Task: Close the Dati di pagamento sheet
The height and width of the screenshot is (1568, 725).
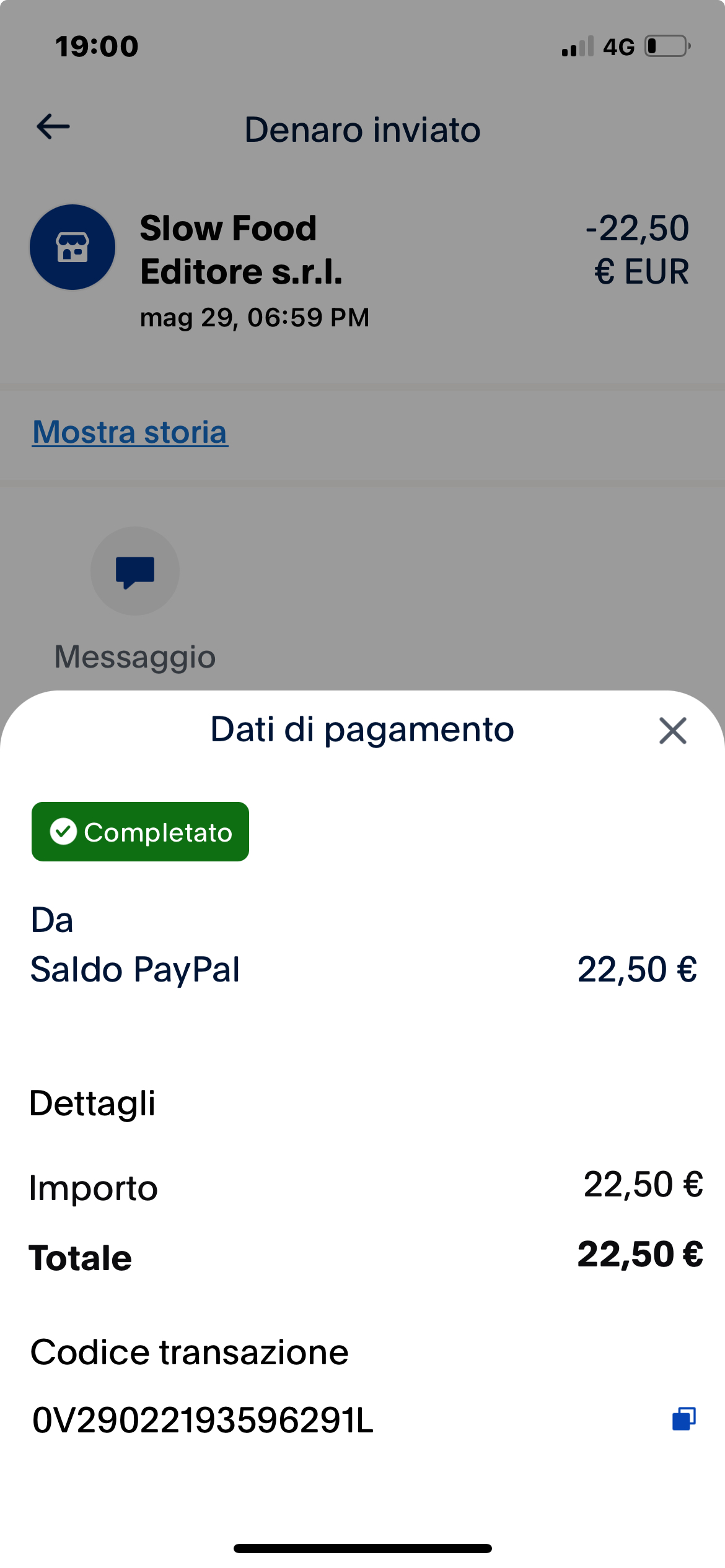Action: pyautogui.click(x=672, y=731)
